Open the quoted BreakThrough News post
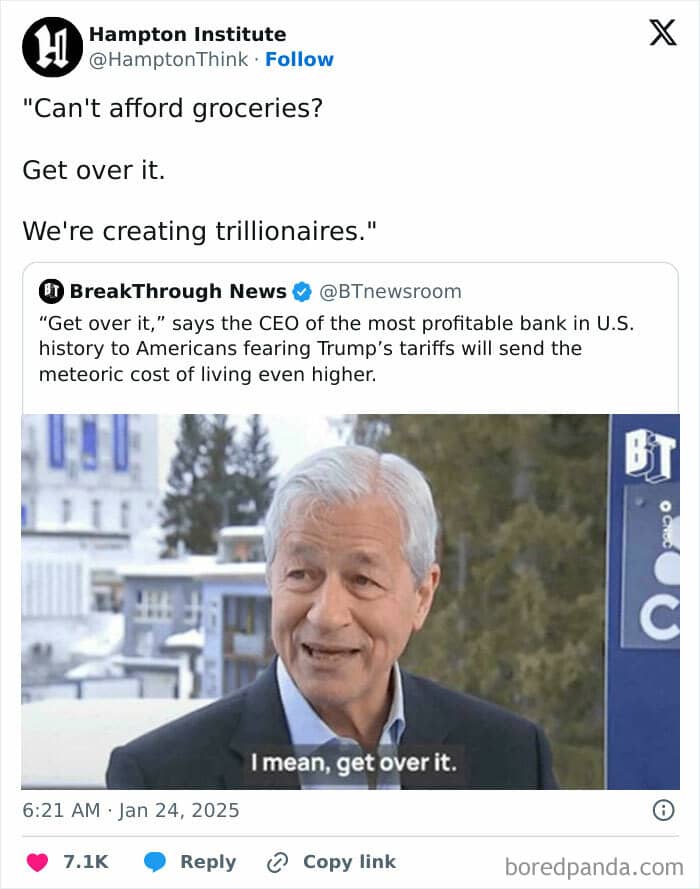 (x=350, y=526)
